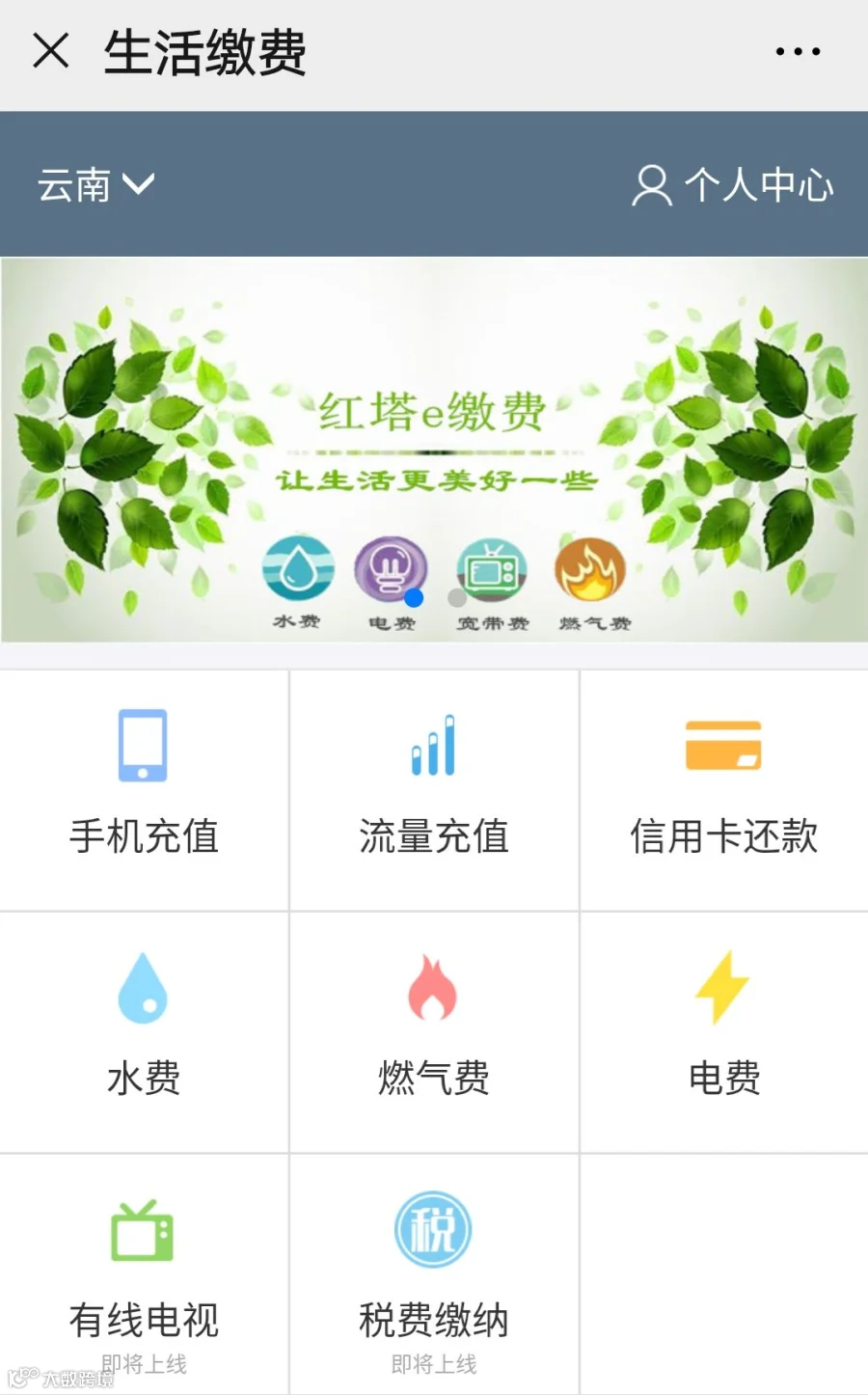Open the 红塔e缴费 banner
Image resolution: width=868 pixels, height=1395 pixels.
point(434,450)
